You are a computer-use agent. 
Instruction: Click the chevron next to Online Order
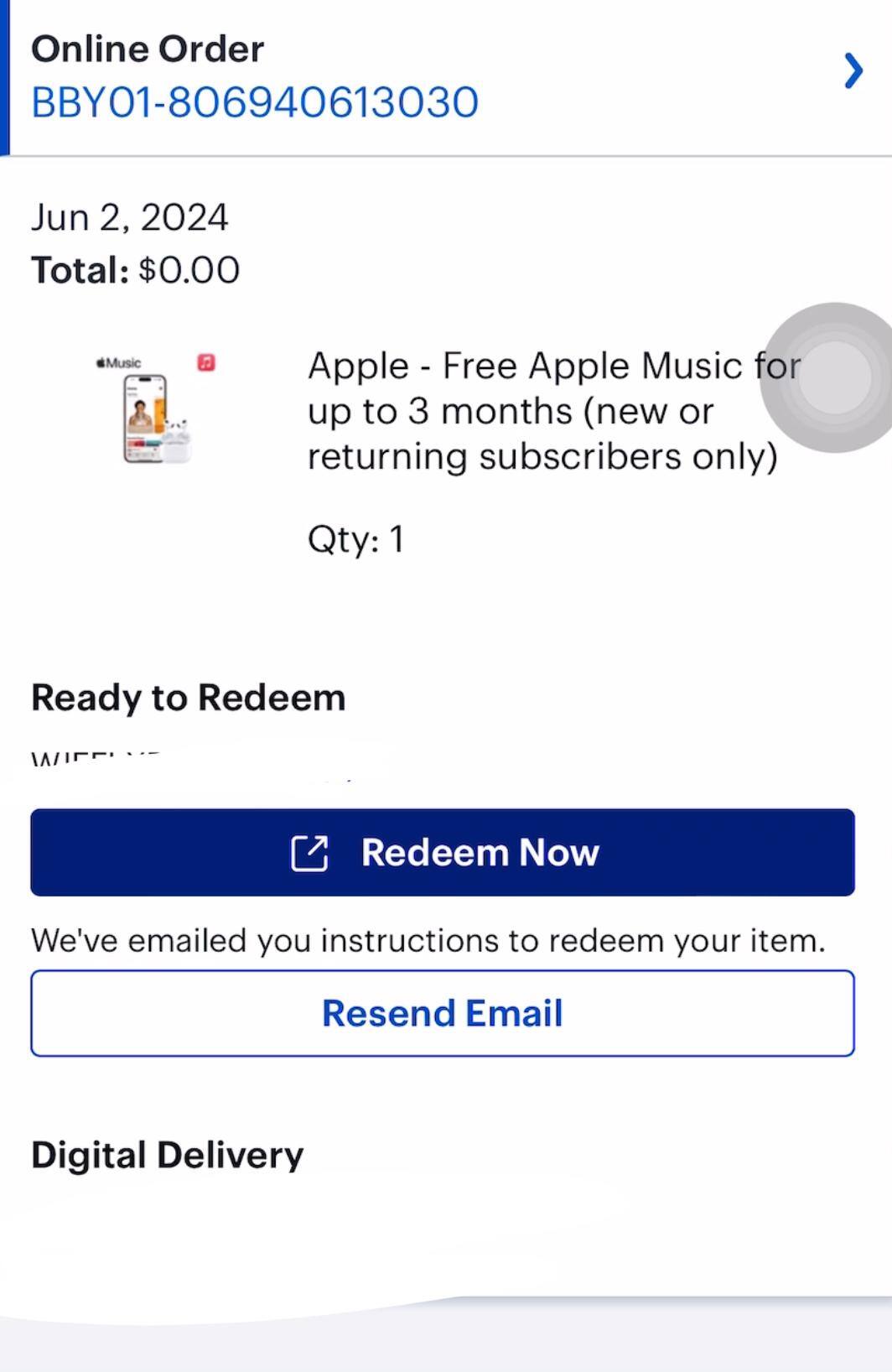coord(854,71)
